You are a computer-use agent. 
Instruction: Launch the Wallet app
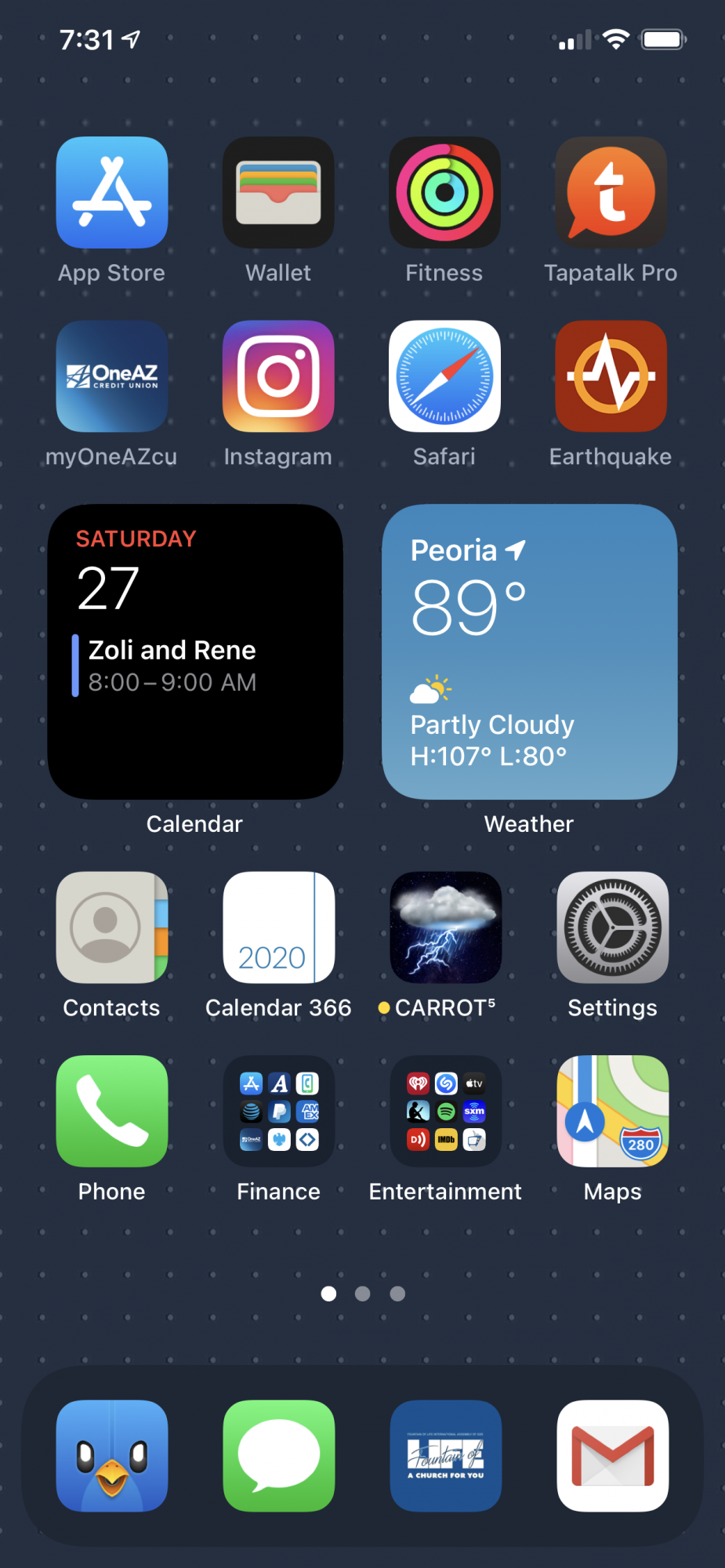pos(278,193)
